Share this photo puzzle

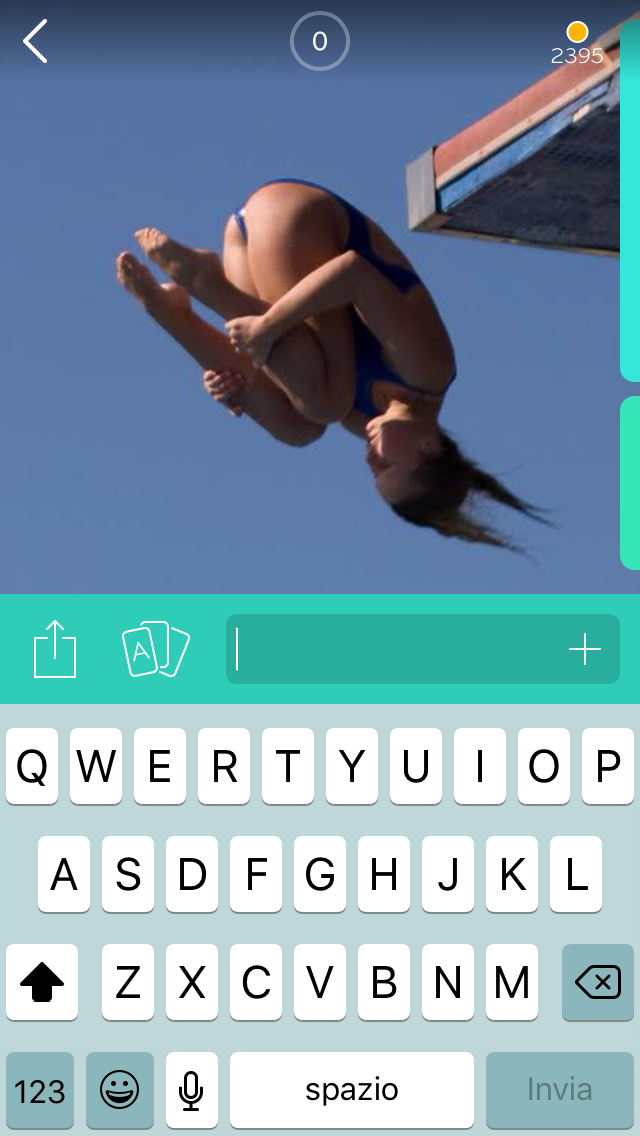[x=55, y=649]
